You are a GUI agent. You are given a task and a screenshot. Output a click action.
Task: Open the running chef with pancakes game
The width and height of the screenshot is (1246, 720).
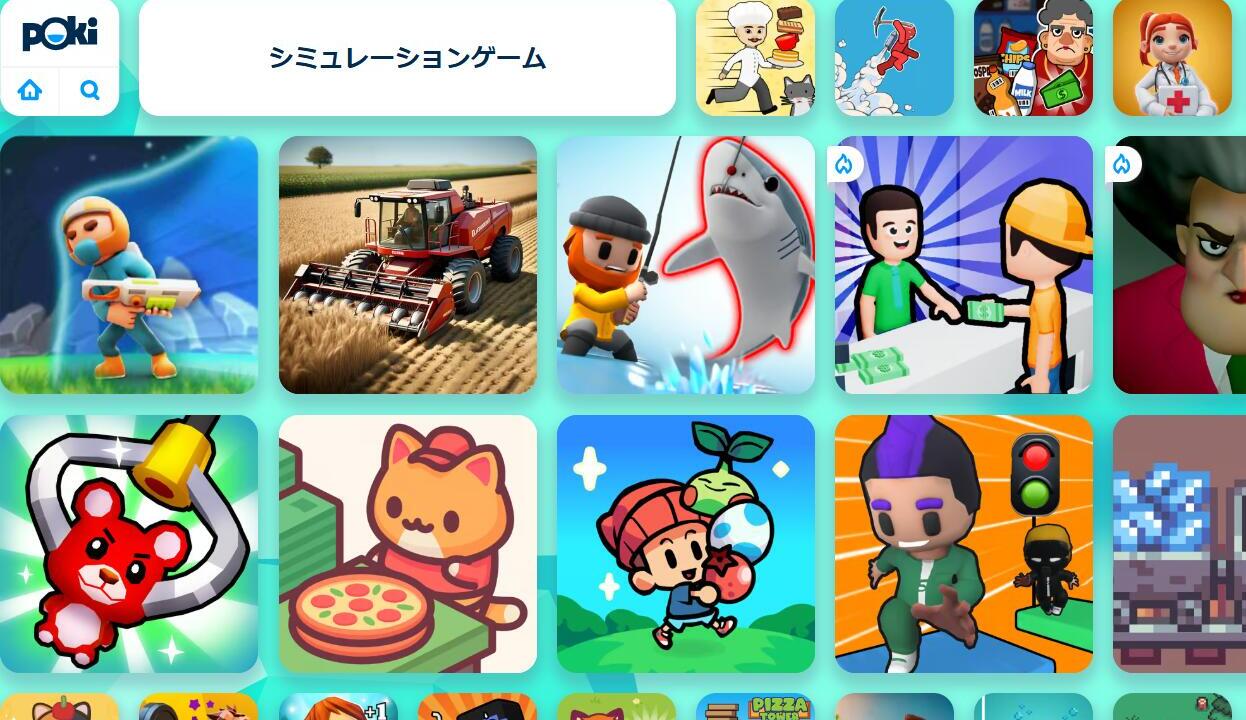click(755, 57)
